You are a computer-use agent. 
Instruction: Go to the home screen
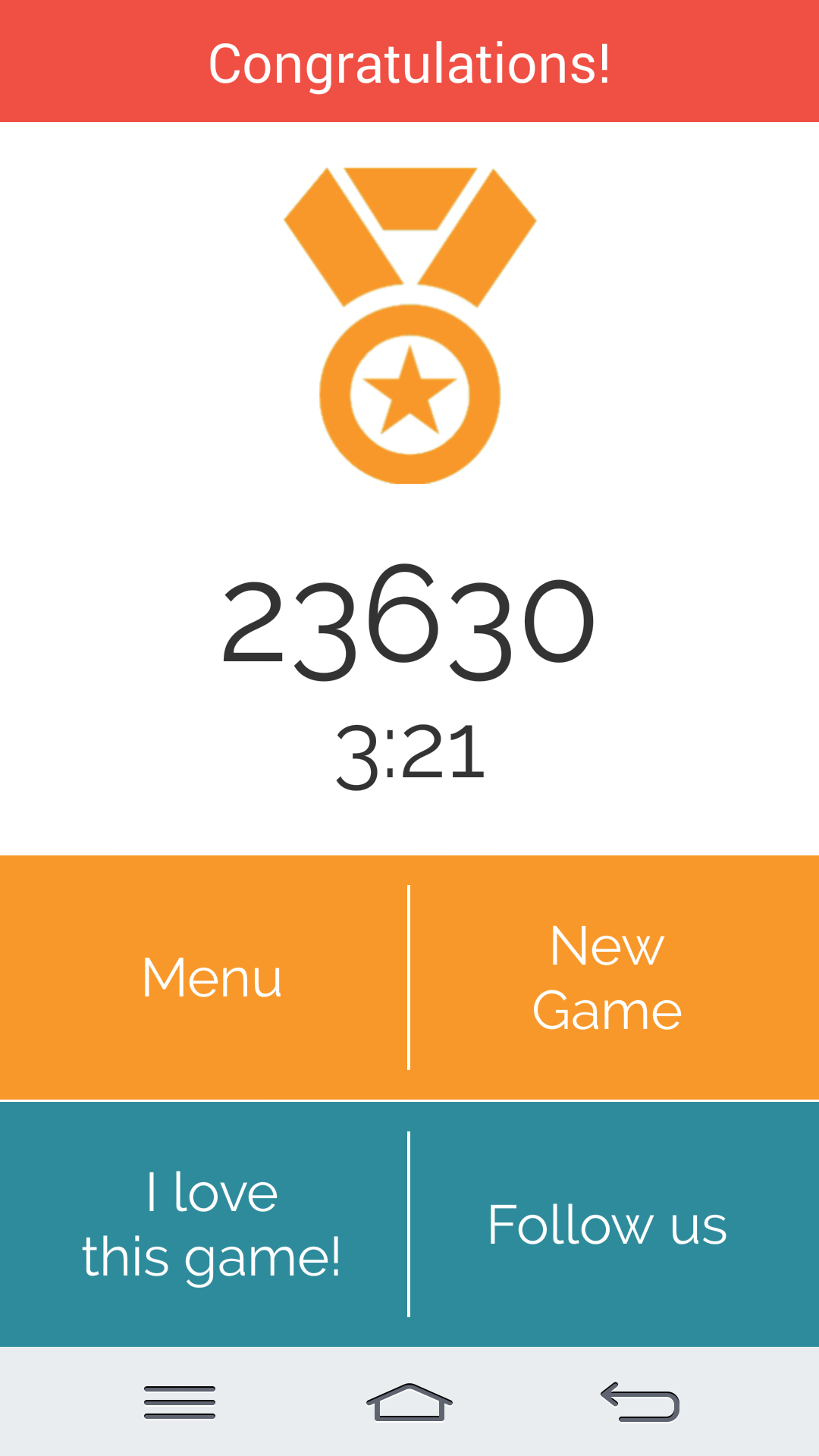point(409,1402)
